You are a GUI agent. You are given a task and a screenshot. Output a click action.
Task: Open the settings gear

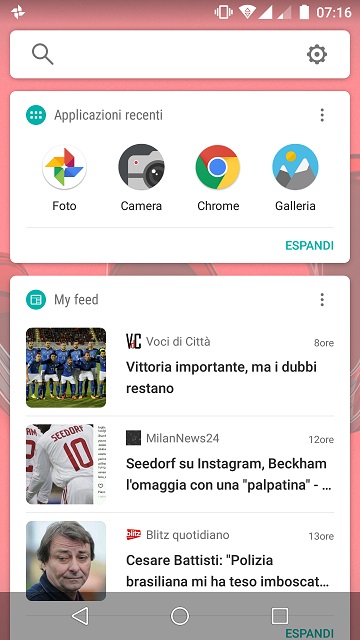click(317, 54)
